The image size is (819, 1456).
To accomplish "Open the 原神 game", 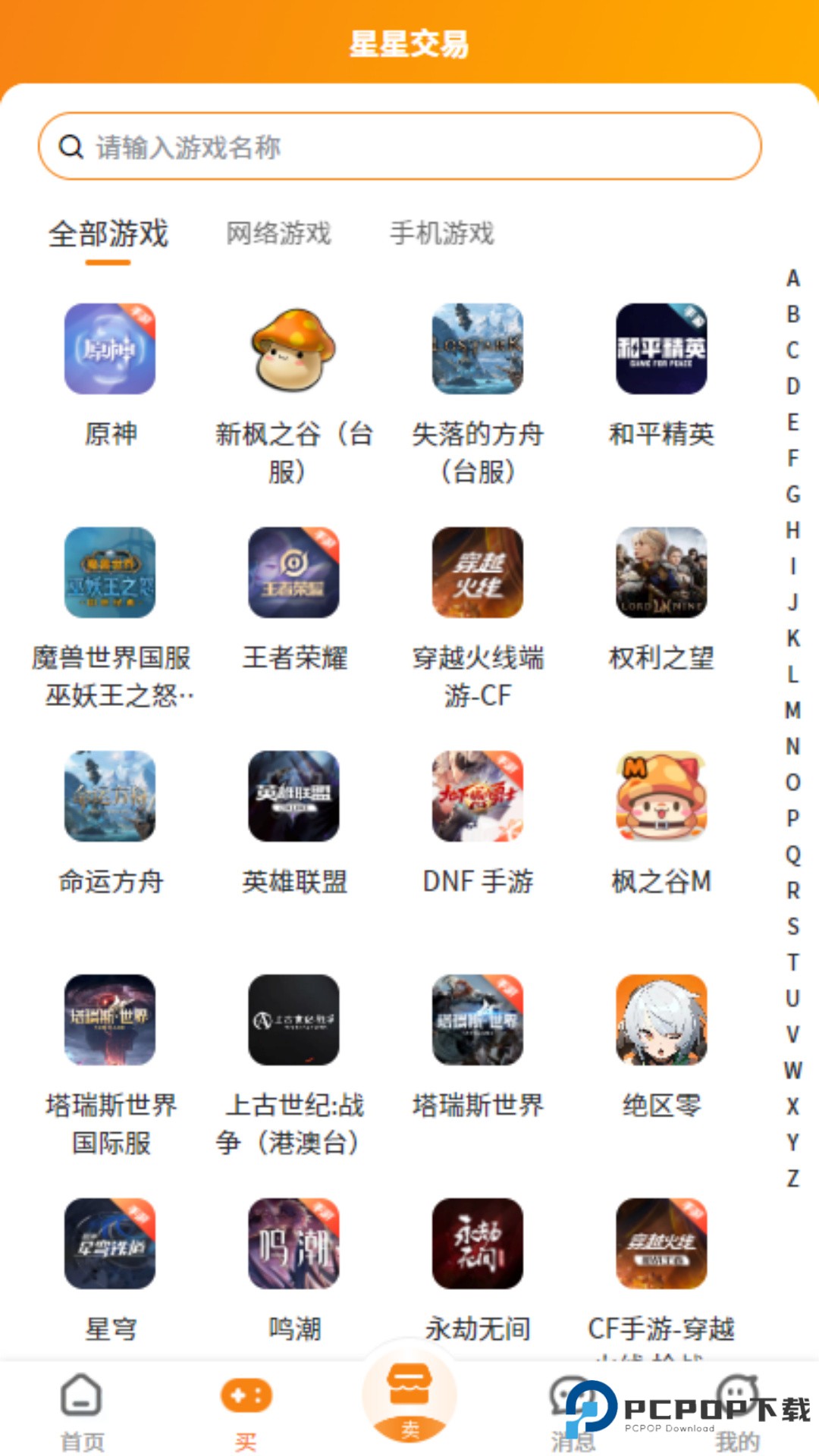I will point(110,349).
